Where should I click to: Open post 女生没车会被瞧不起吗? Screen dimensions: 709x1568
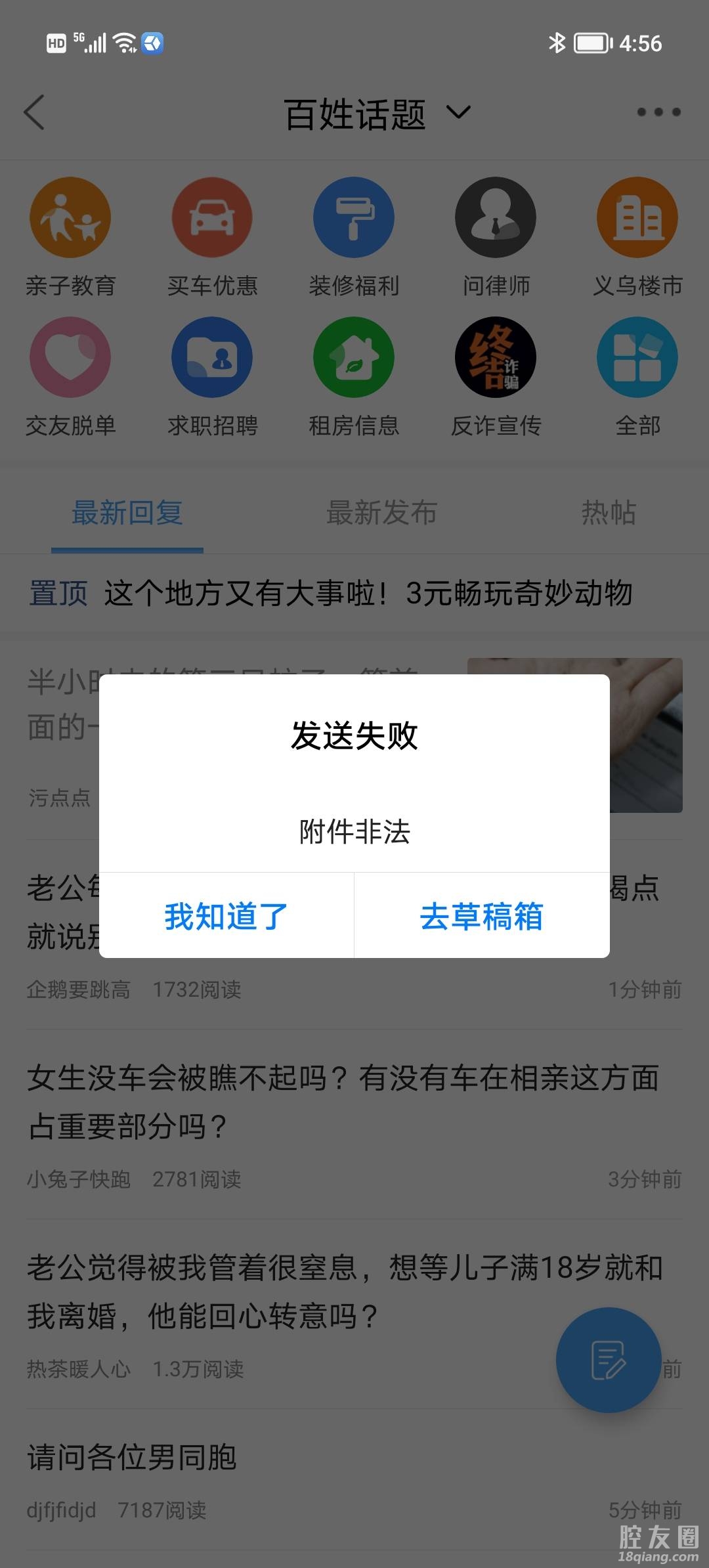point(343,1102)
